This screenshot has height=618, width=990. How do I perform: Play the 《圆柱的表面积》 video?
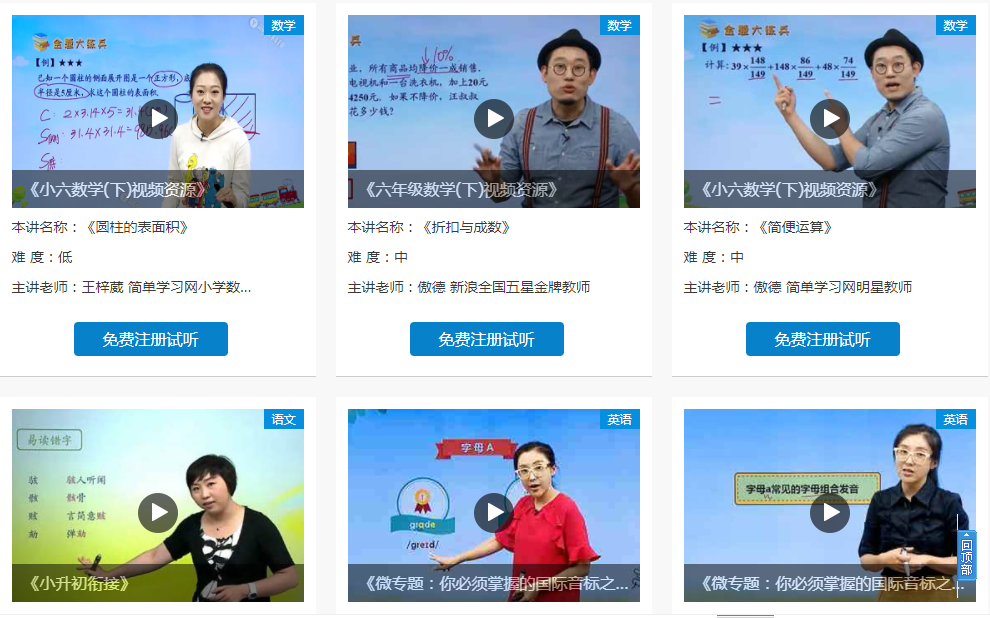158,119
